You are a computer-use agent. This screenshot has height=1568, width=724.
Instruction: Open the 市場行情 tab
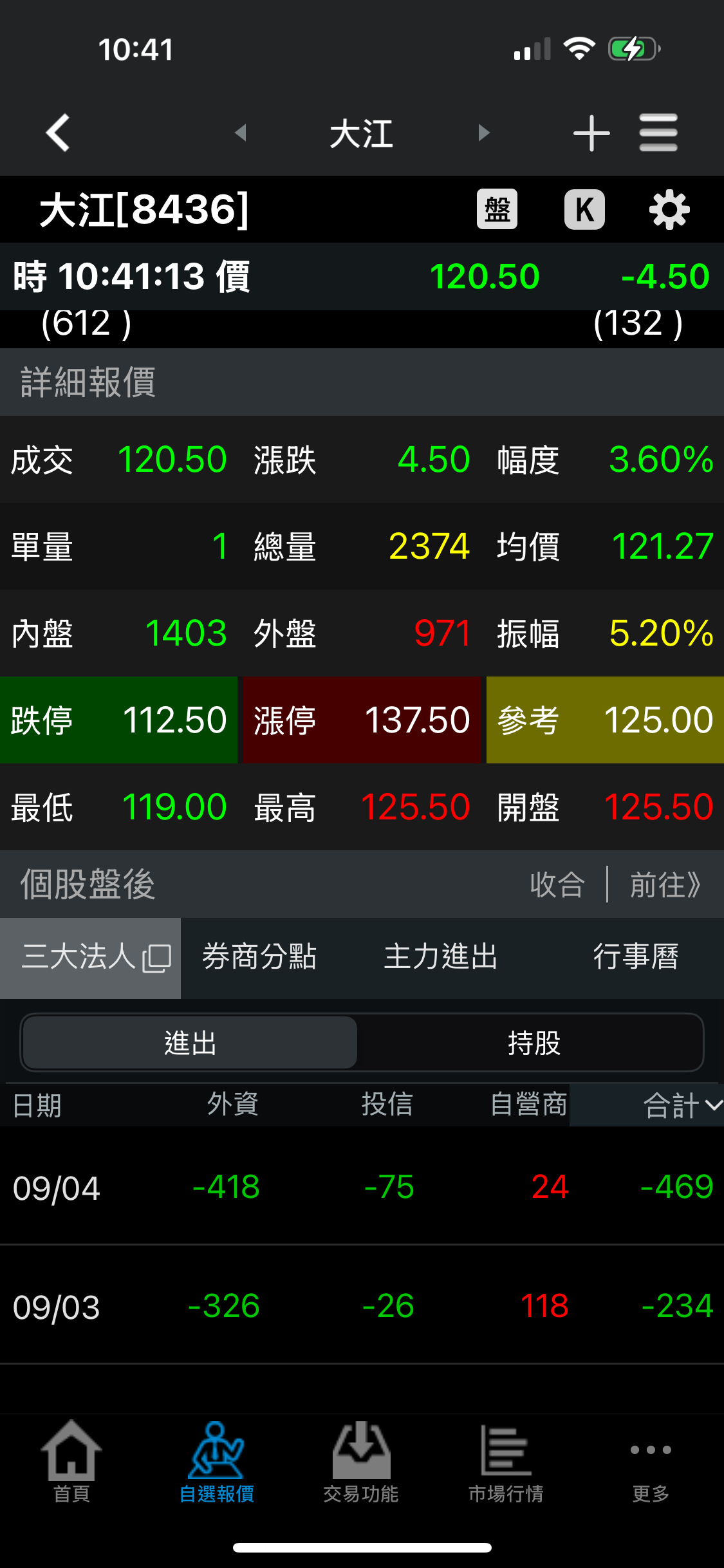click(506, 1462)
